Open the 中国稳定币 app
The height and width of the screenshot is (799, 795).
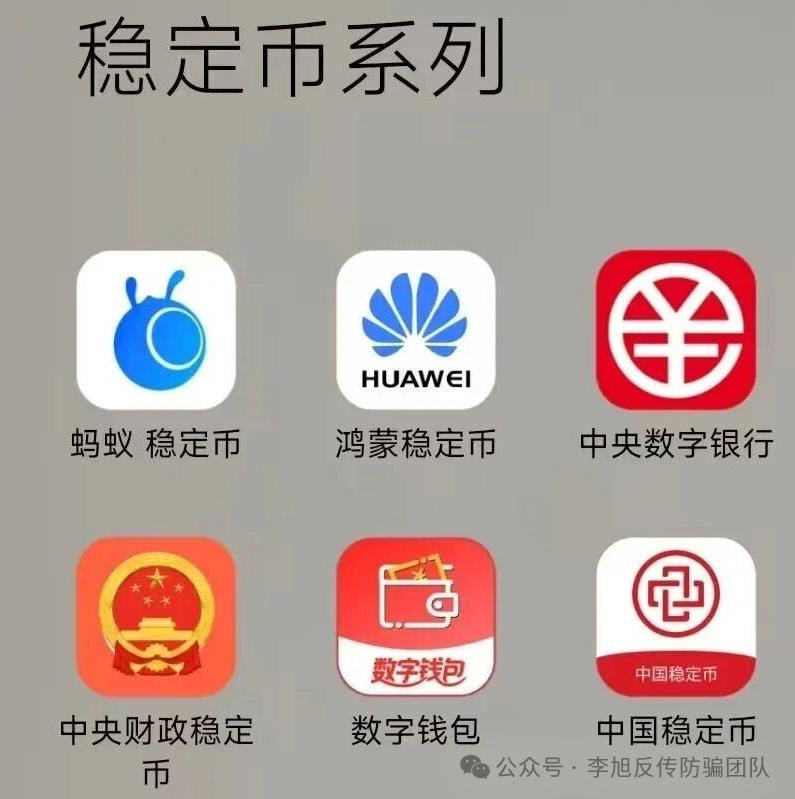676,617
